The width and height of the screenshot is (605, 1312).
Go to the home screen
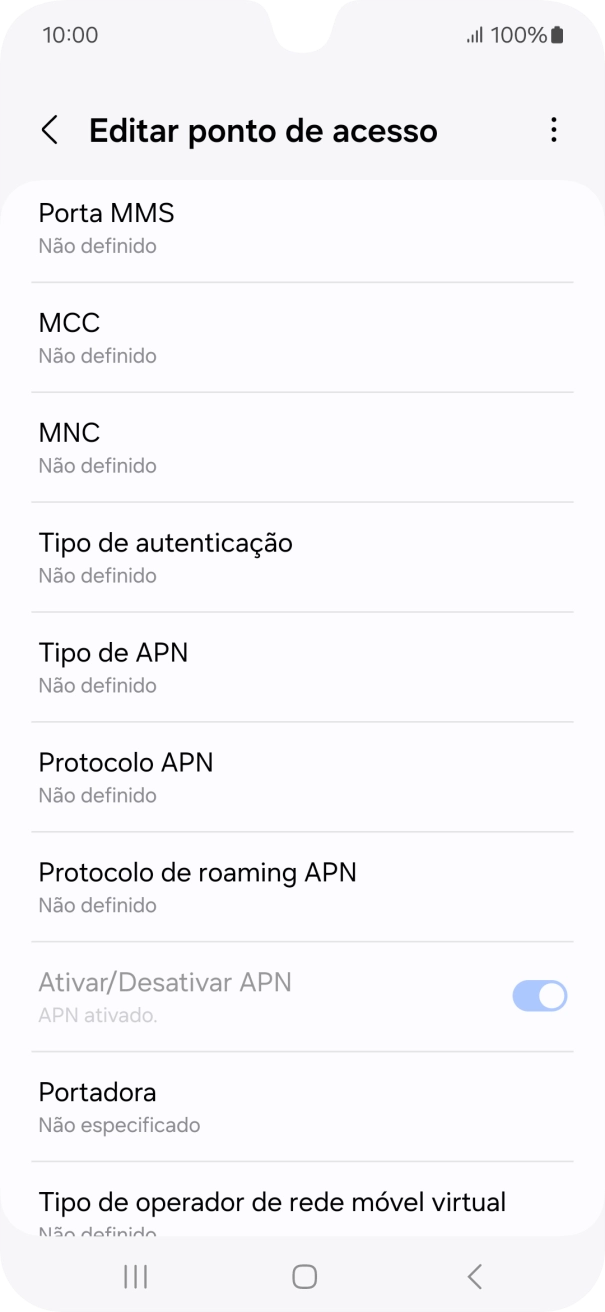[304, 1276]
